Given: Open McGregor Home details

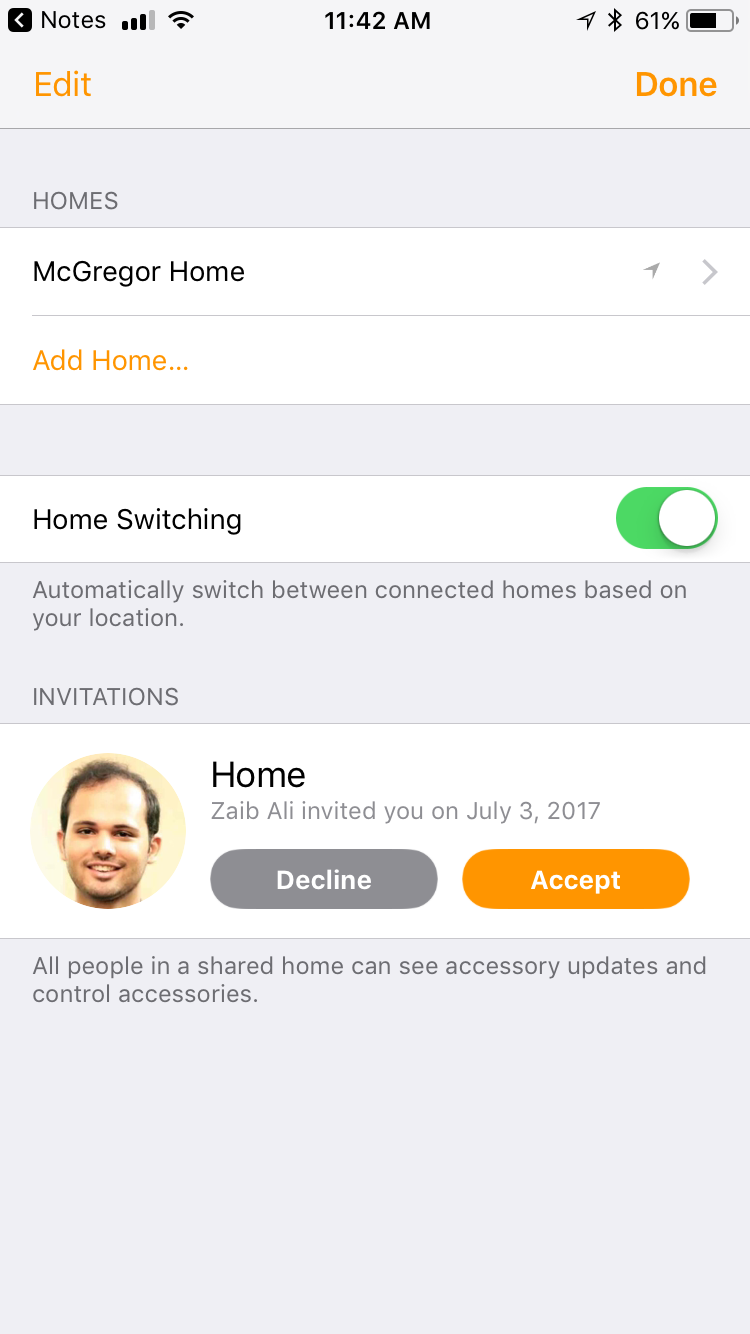Looking at the screenshot, I should point(375,272).
